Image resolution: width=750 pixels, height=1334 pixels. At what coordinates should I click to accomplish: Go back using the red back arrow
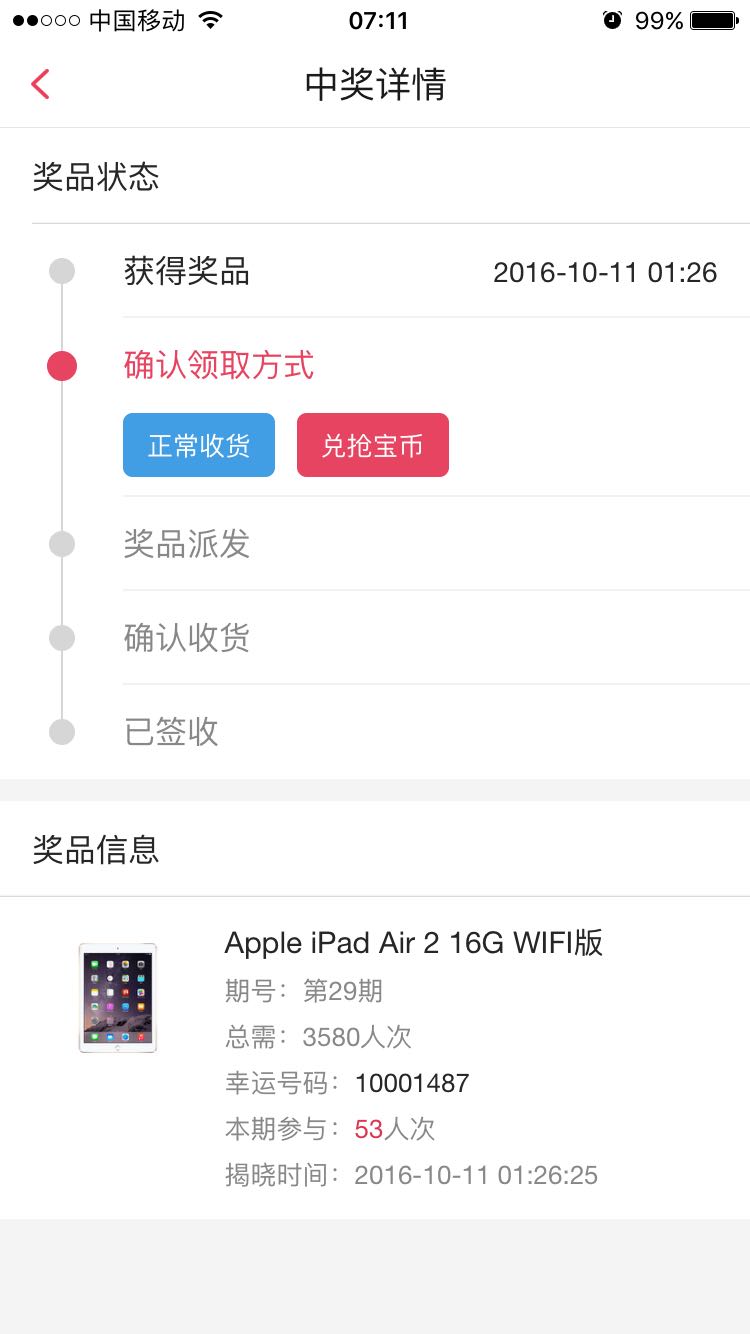[x=40, y=84]
